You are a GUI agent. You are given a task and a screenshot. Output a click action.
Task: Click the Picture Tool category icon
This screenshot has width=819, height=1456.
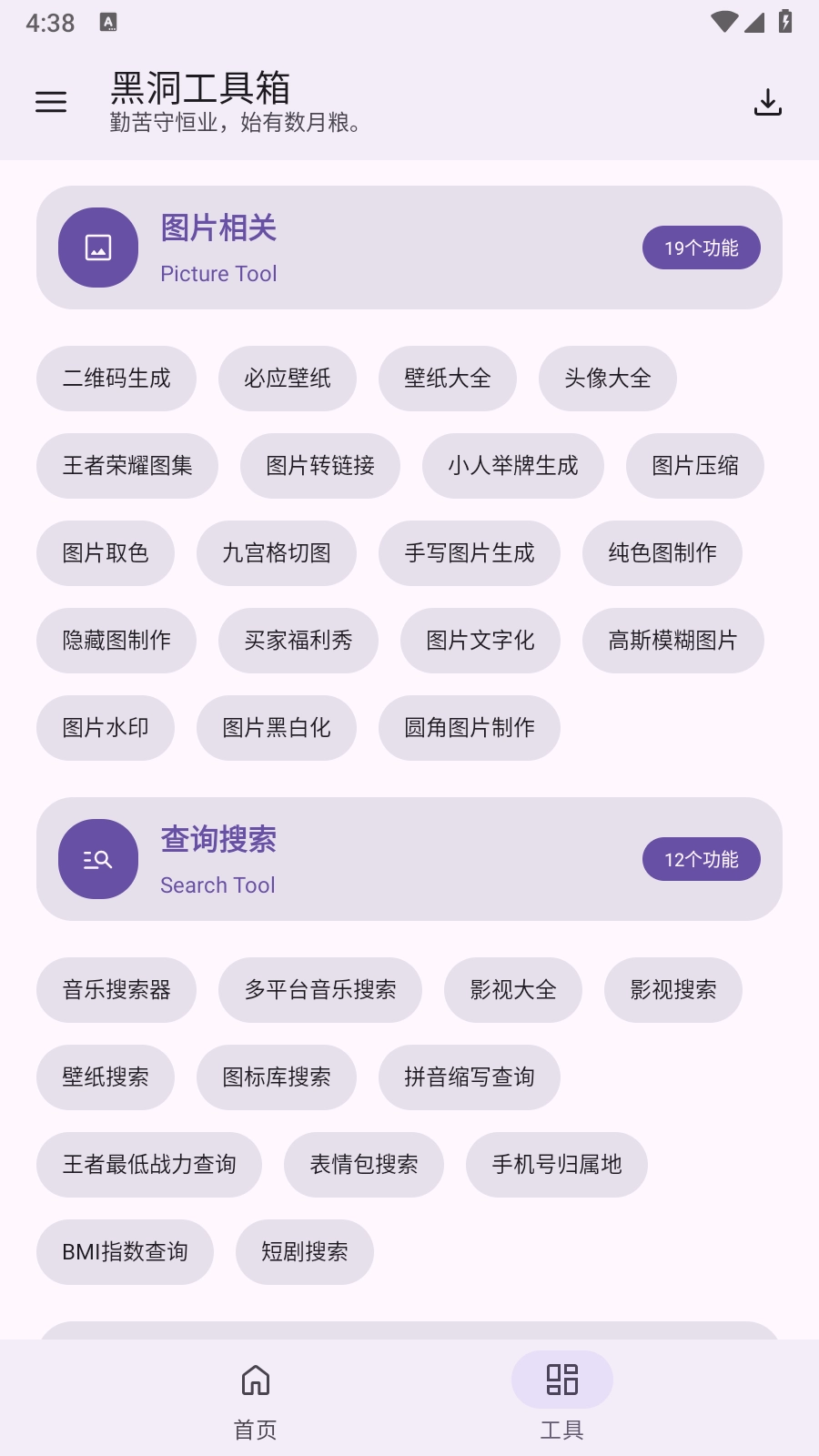click(97, 247)
